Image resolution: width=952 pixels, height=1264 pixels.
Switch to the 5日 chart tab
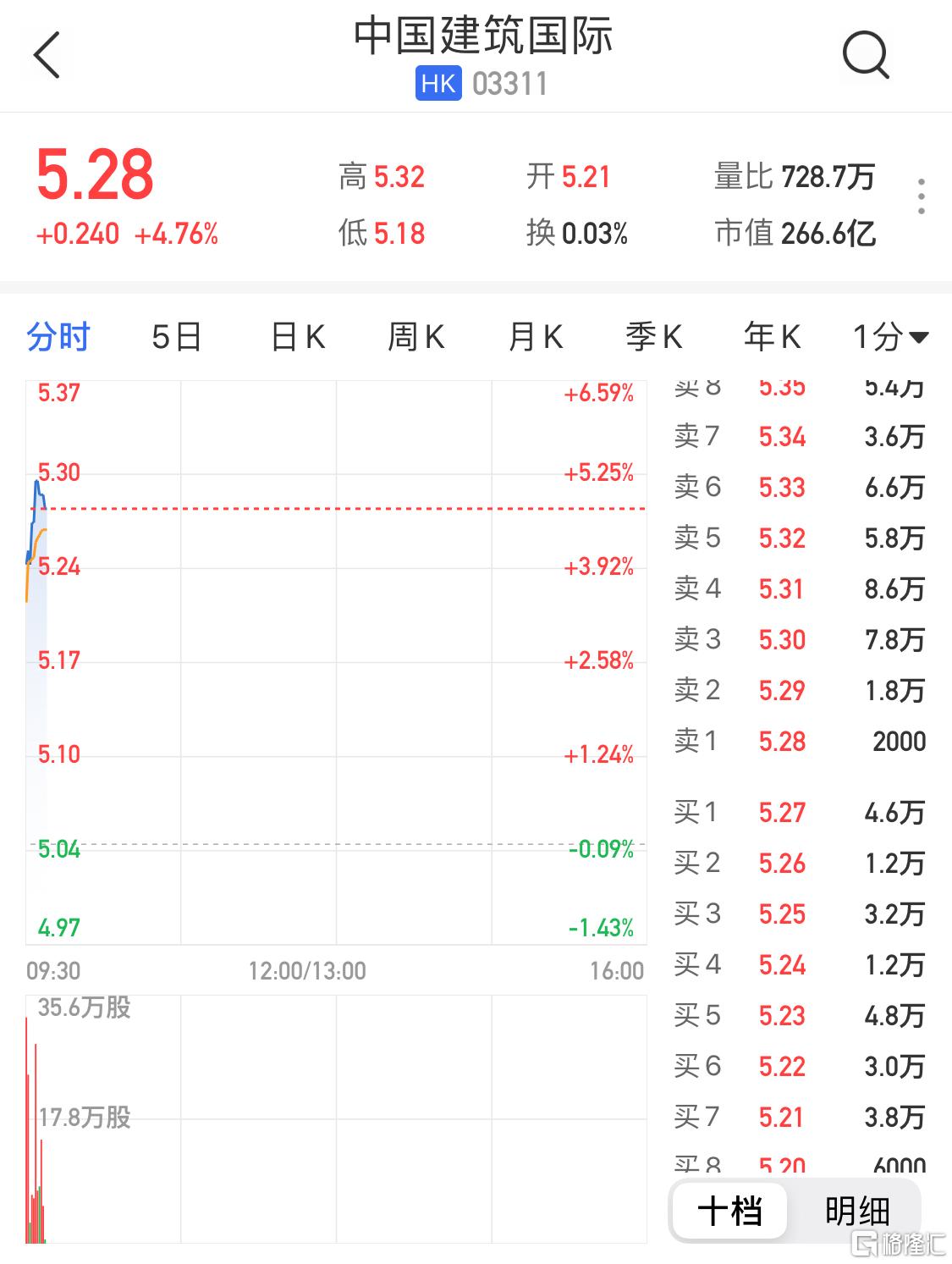176,337
